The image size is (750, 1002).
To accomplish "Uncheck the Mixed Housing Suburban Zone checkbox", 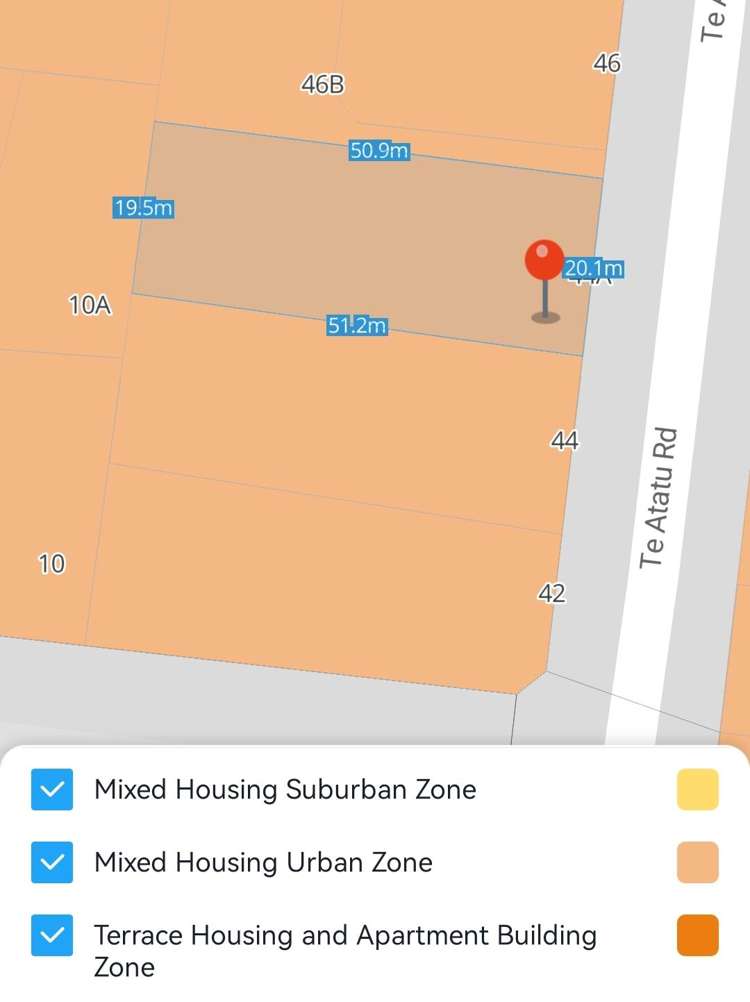I will (x=52, y=789).
